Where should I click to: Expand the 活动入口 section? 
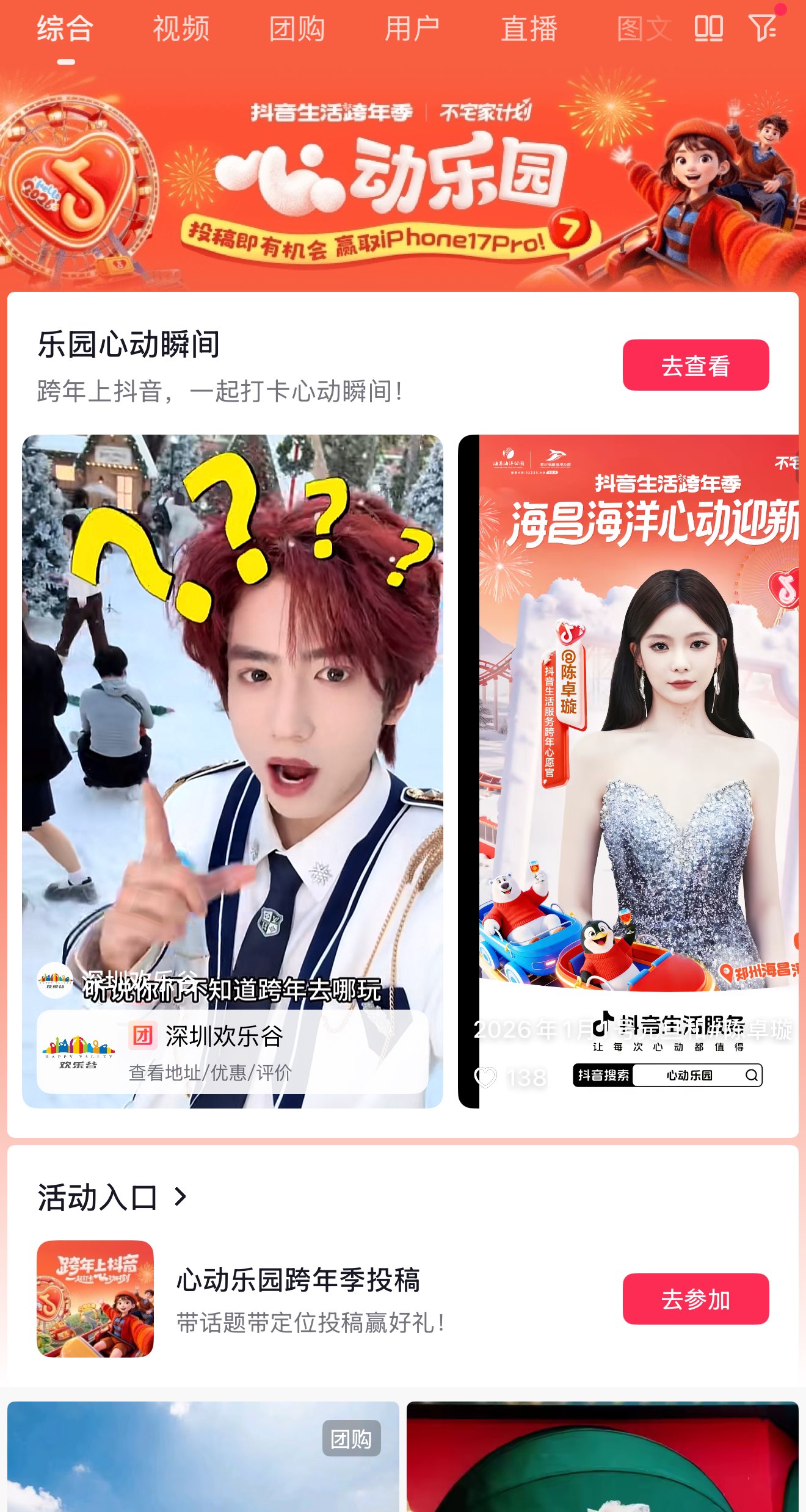point(112,1198)
